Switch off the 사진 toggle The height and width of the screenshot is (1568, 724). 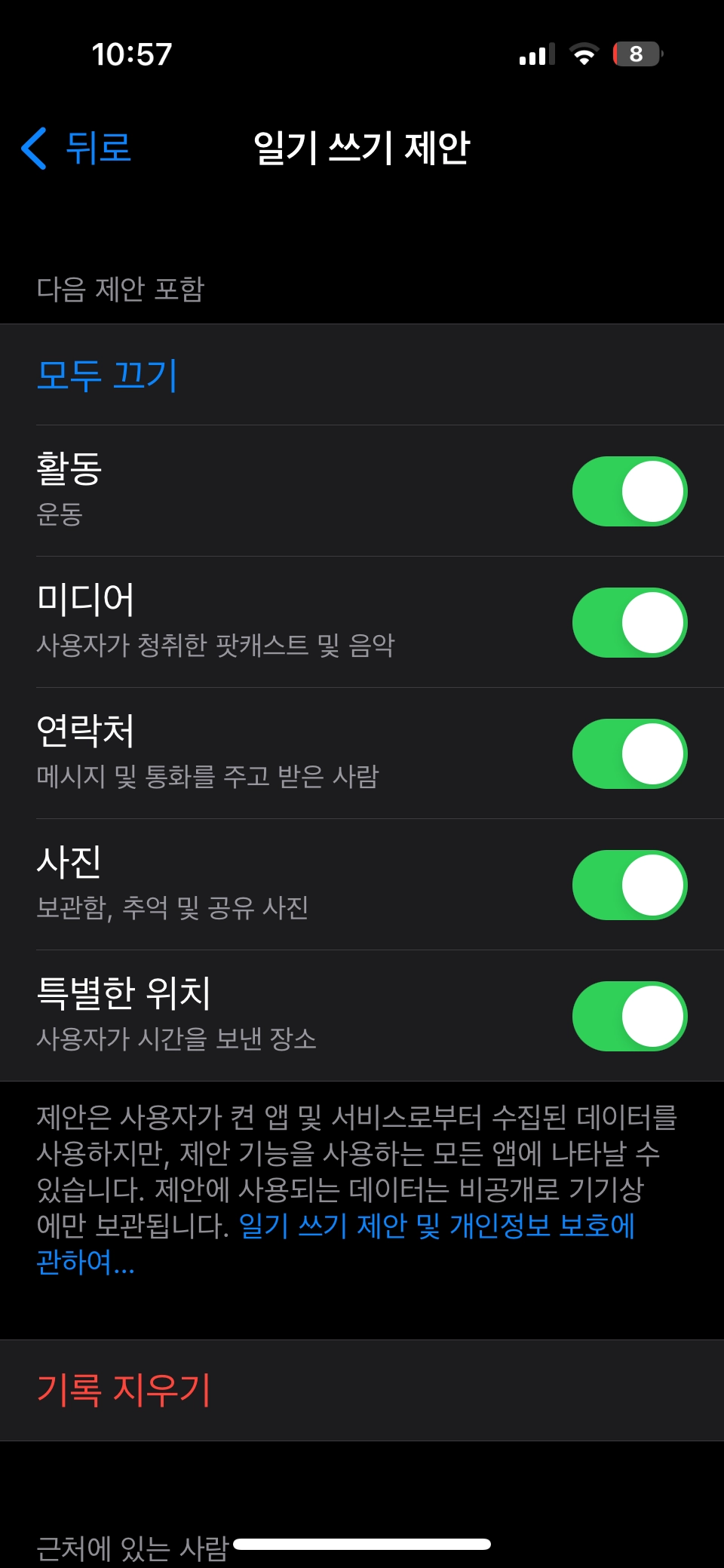629,885
